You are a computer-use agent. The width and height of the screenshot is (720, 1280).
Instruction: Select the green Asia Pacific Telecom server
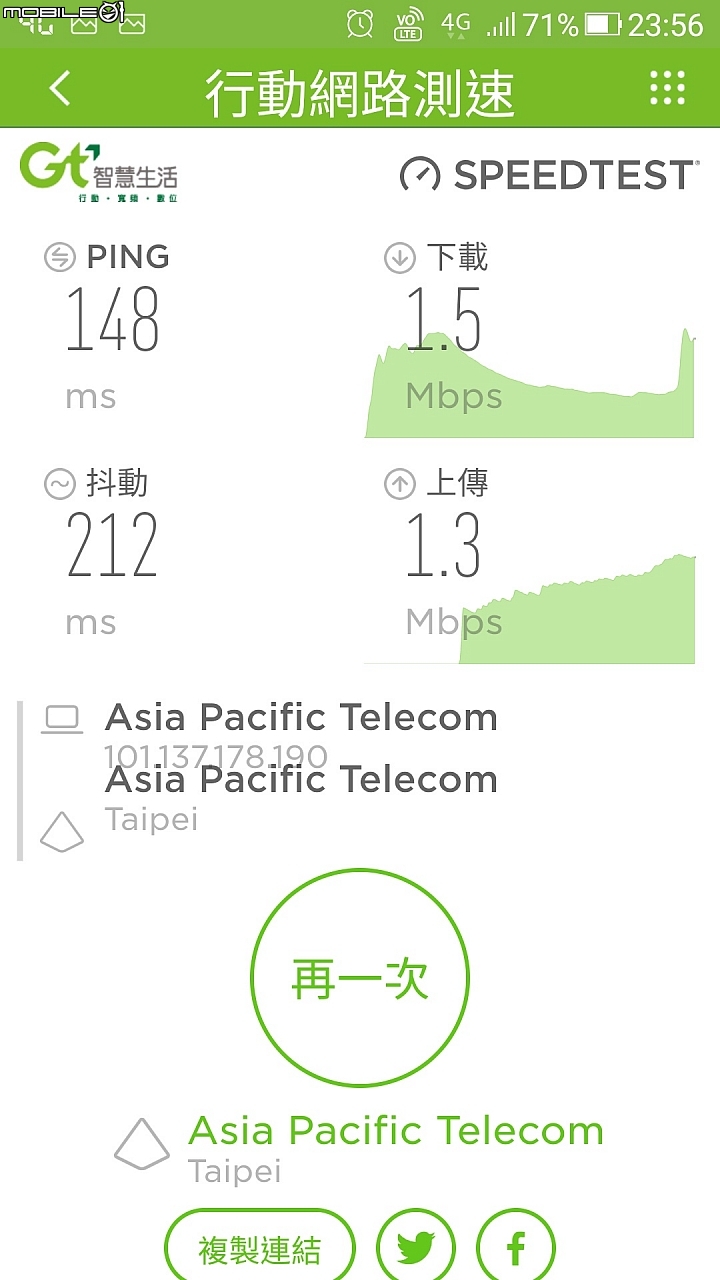click(396, 1131)
